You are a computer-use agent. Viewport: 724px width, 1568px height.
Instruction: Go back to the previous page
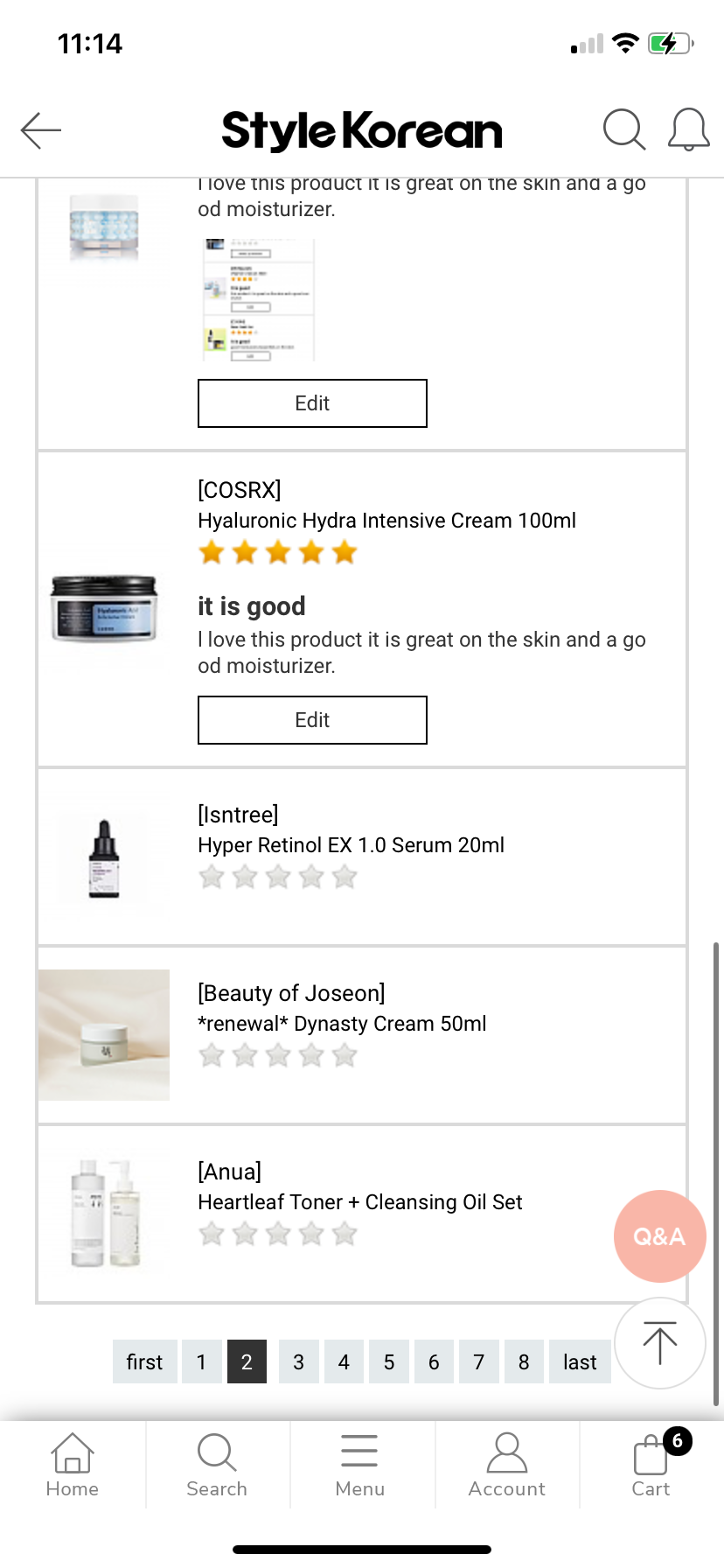[x=41, y=131]
